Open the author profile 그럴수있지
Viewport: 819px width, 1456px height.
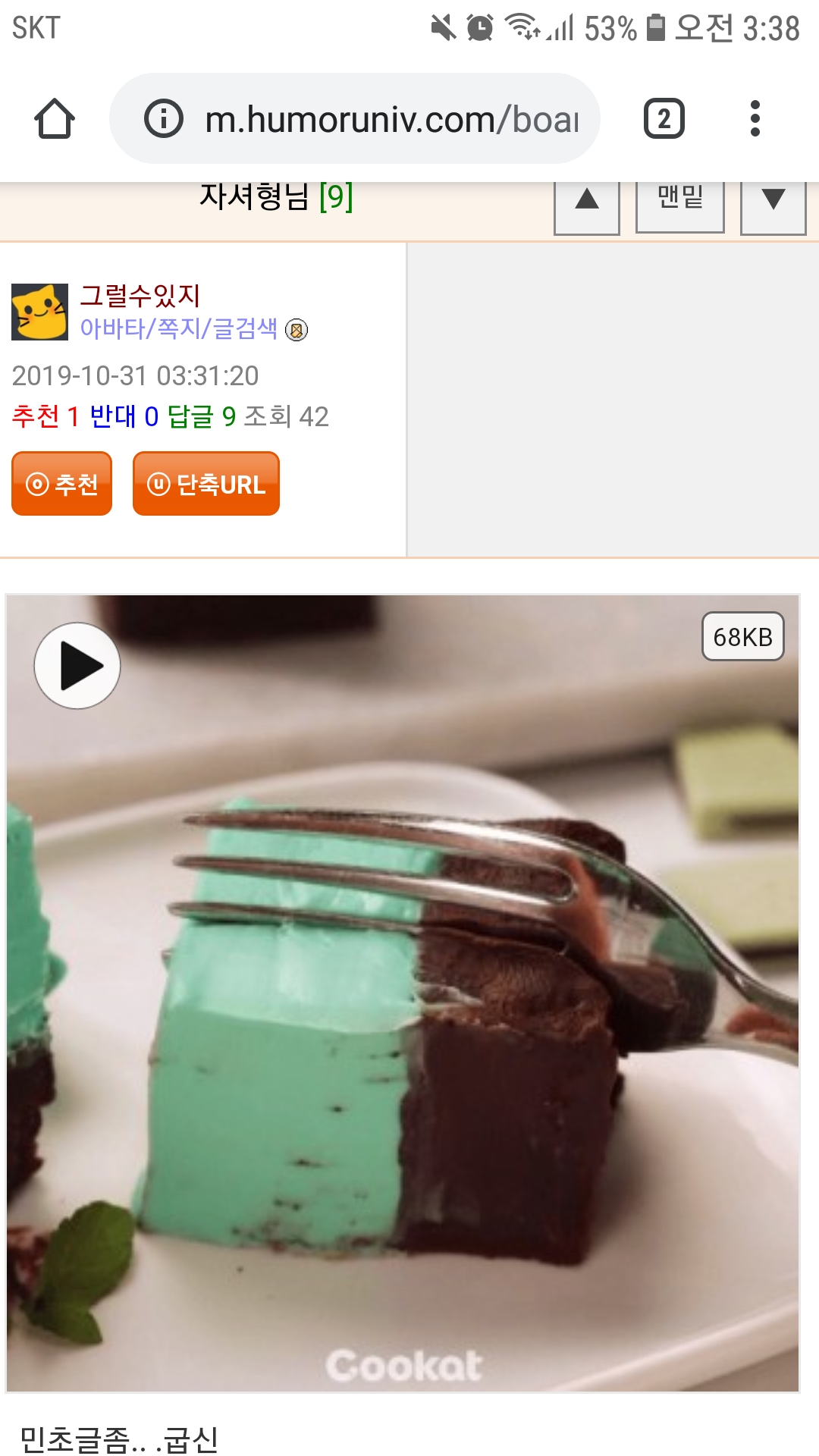click(x=140, y=295)
